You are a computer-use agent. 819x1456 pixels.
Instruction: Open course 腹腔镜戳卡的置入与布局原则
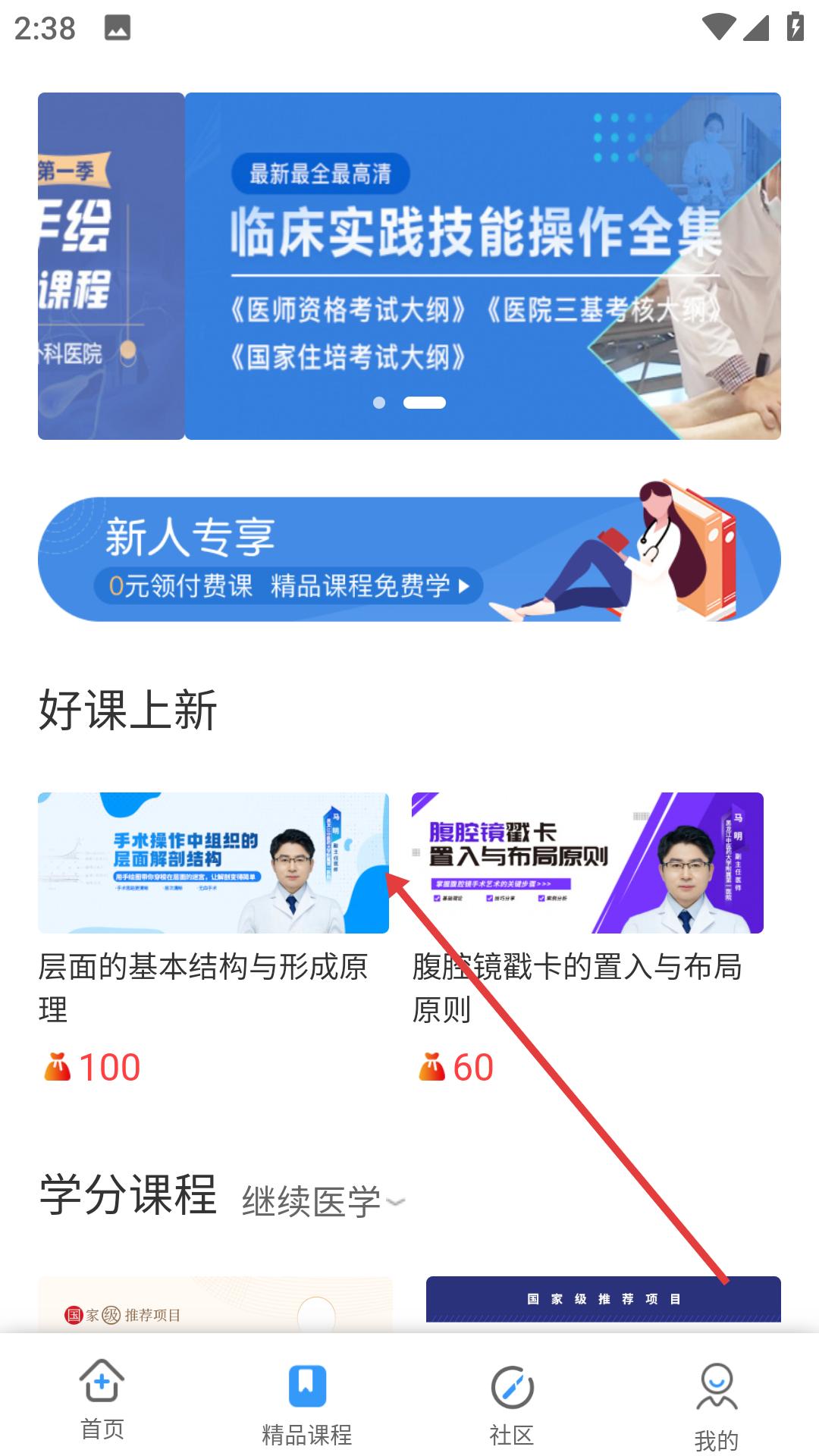(587, 863)
